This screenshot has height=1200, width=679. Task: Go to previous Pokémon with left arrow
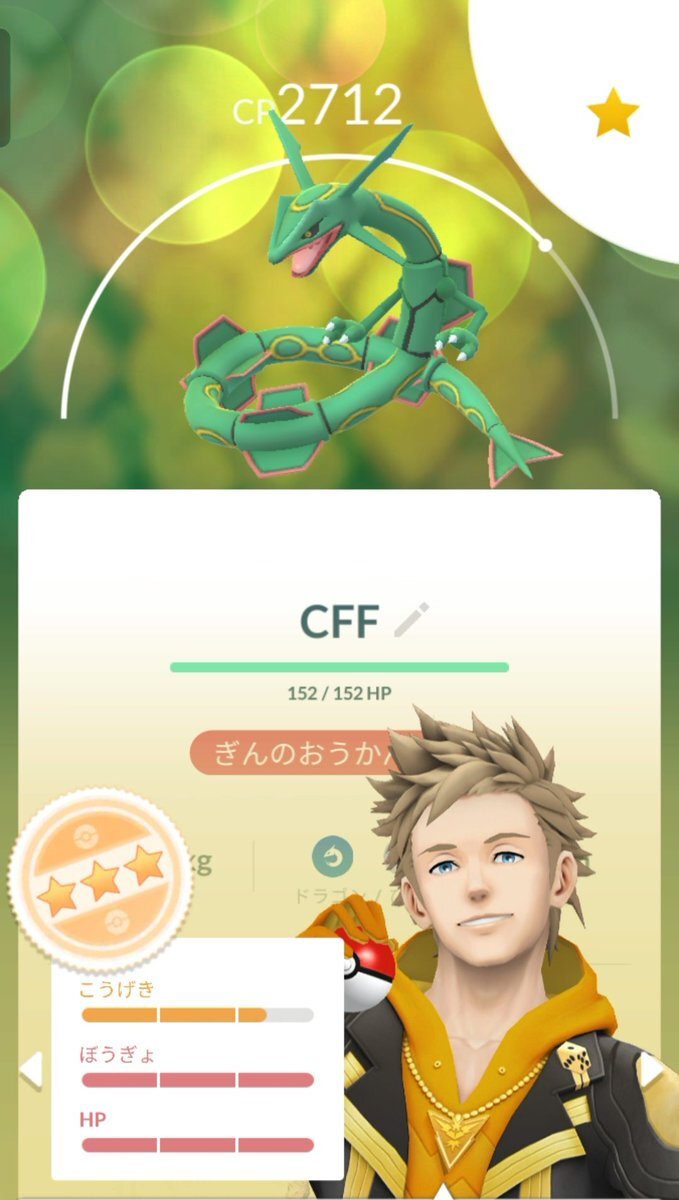point(30,1069)
